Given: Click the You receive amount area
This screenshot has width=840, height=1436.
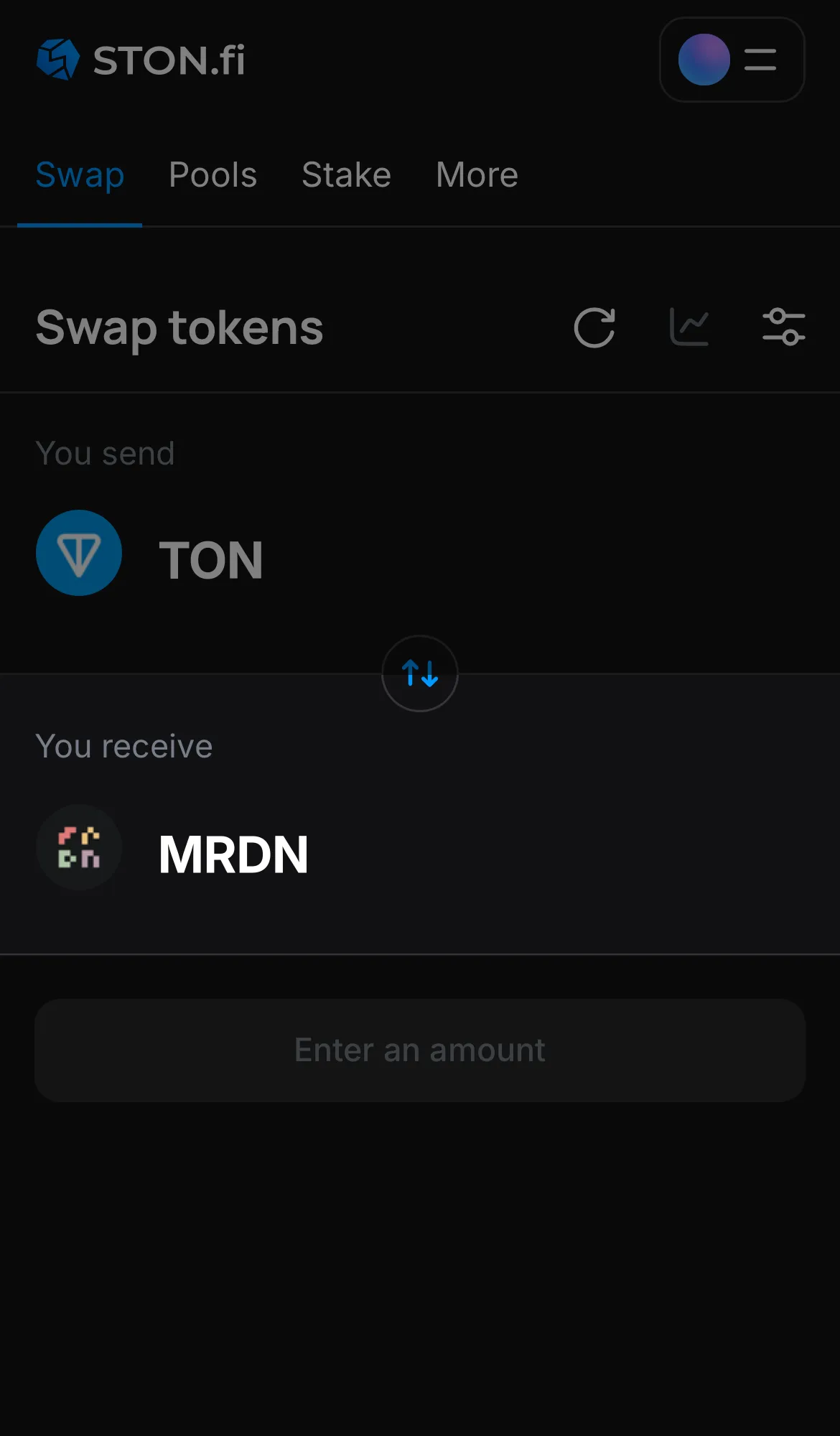Looking at the screenshot, I should [610, 854].
